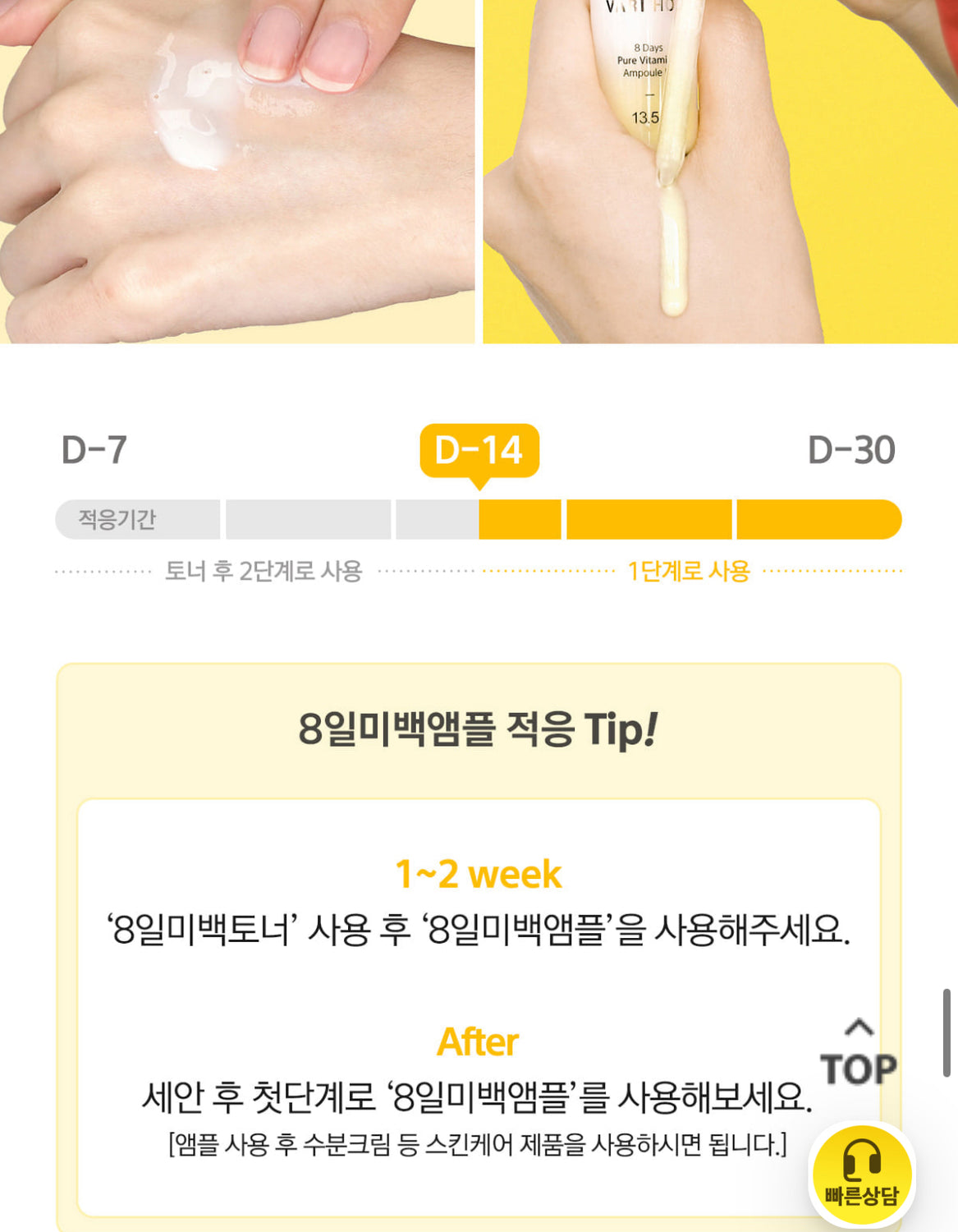Viewport: 958px width, 1232px height.
Task: Open 빠른상담 quick consultation chat
Action: pos(862,1175)
